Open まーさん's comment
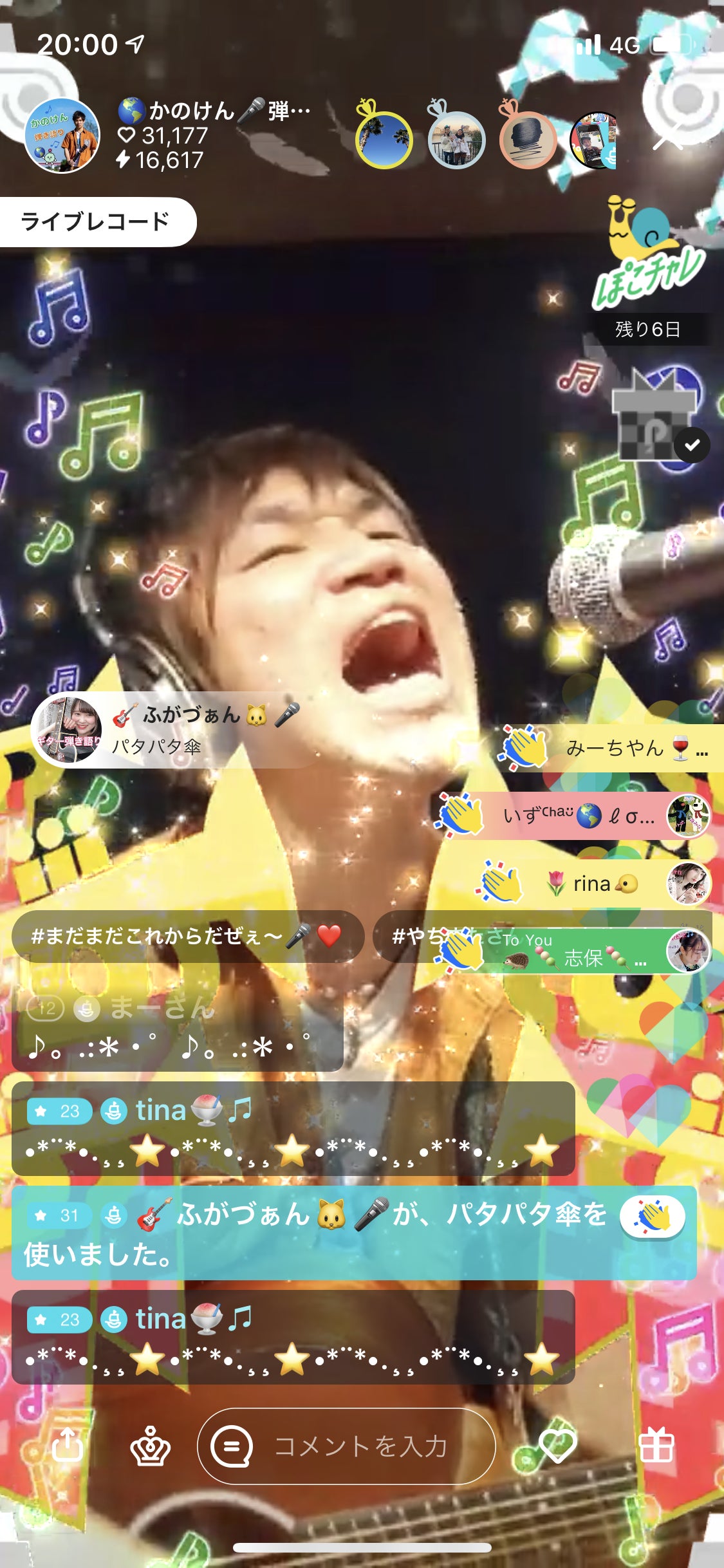The width and height of the screenshot is (724, 1568). pos(177,1028)
